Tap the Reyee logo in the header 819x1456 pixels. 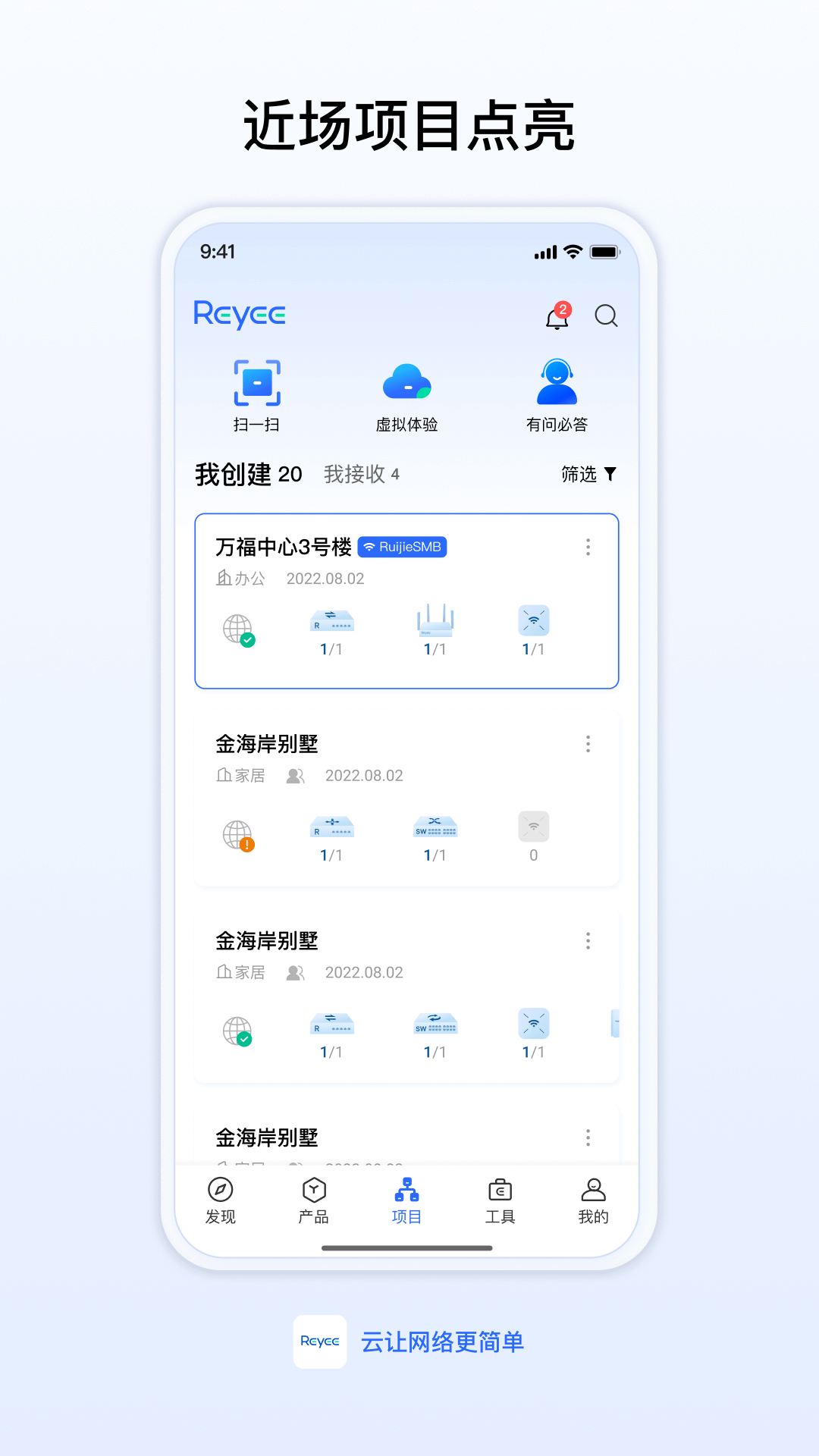coord(240,315)
